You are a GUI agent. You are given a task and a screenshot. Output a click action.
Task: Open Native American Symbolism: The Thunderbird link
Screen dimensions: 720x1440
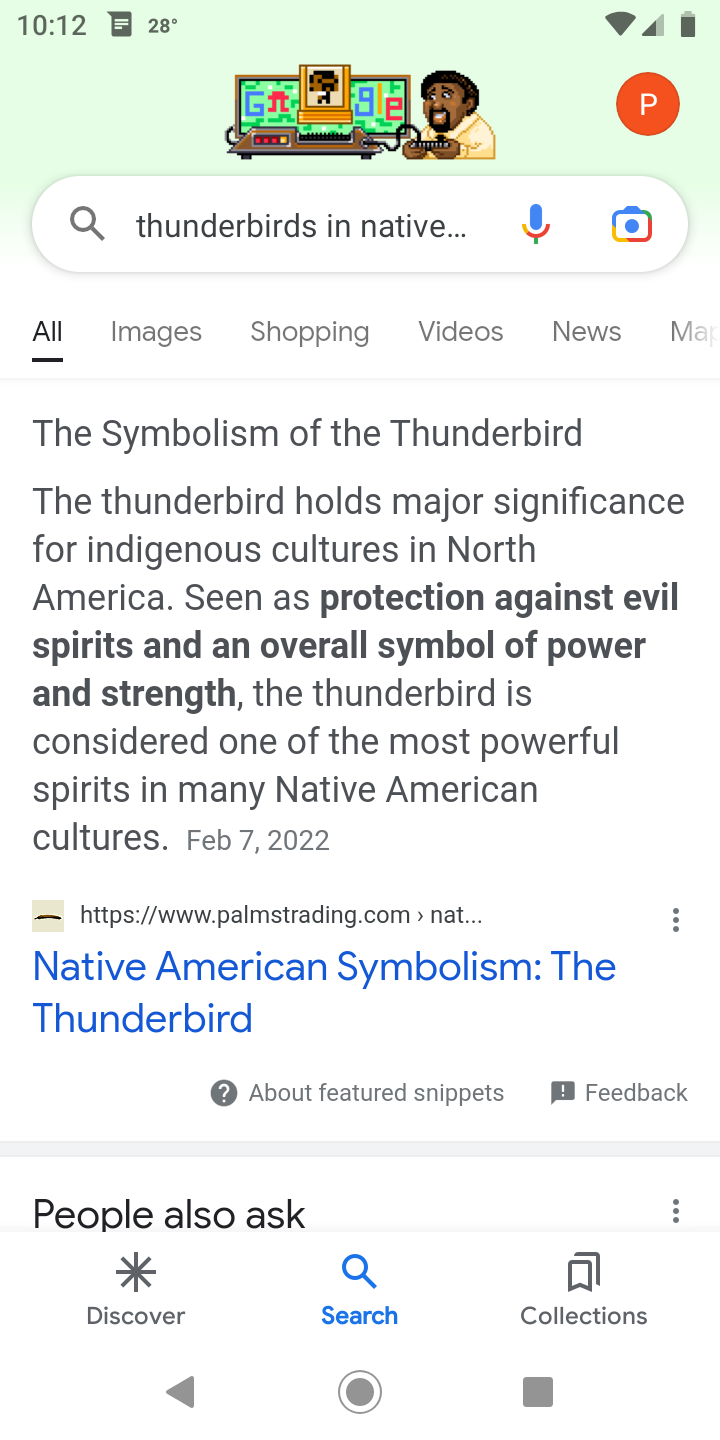point(324,992)
